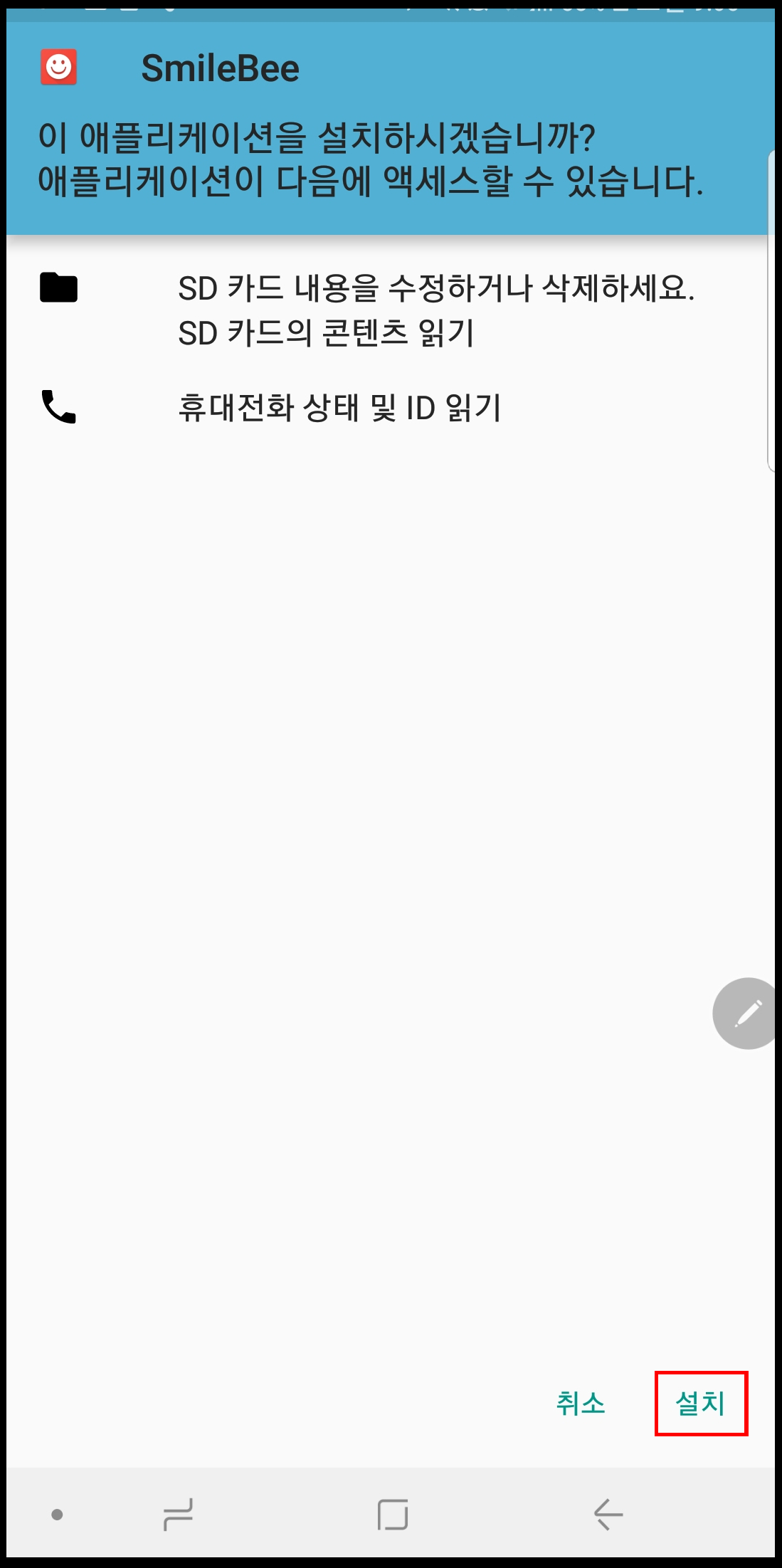Go back using the navigation bar arrow

click(608, 1514)
